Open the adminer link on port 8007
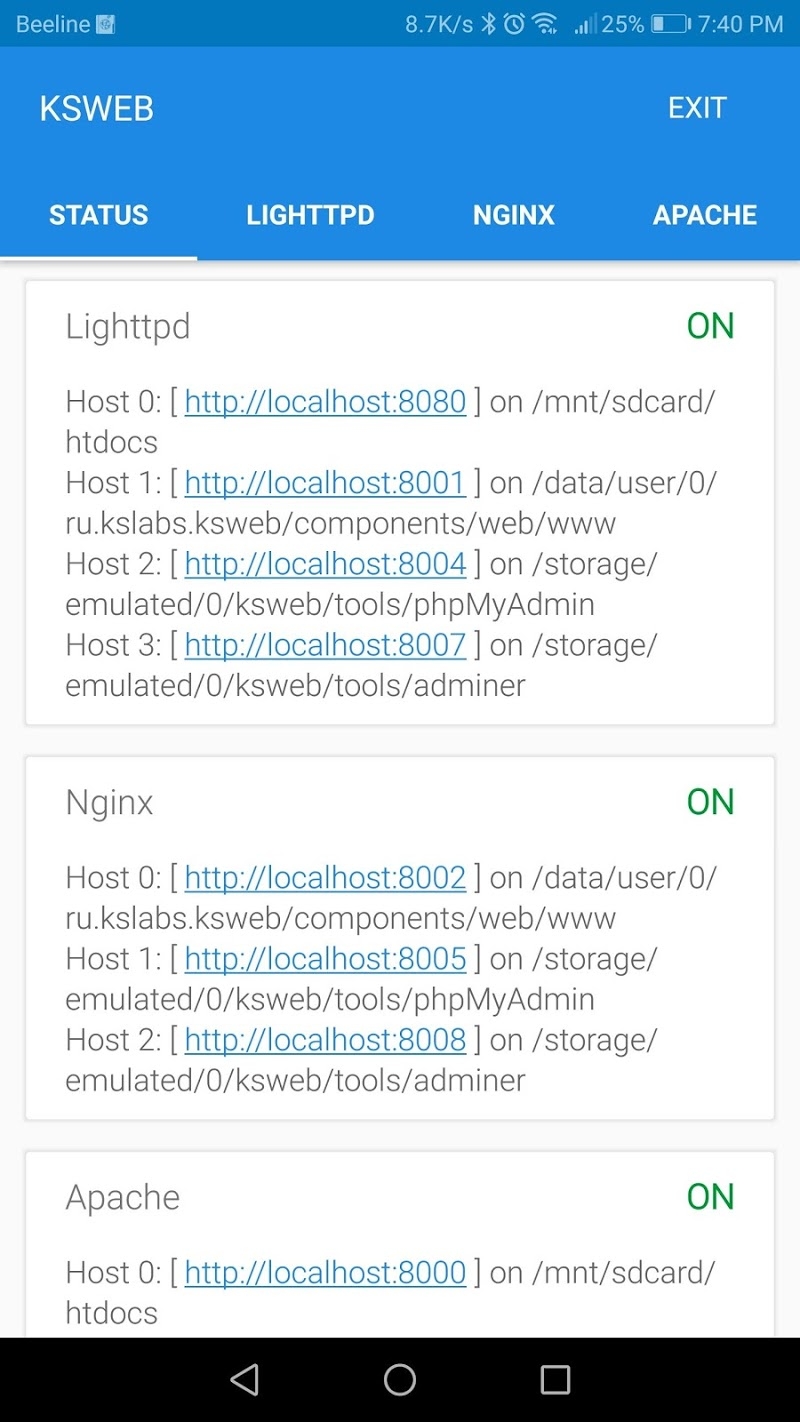 point(325,644)
